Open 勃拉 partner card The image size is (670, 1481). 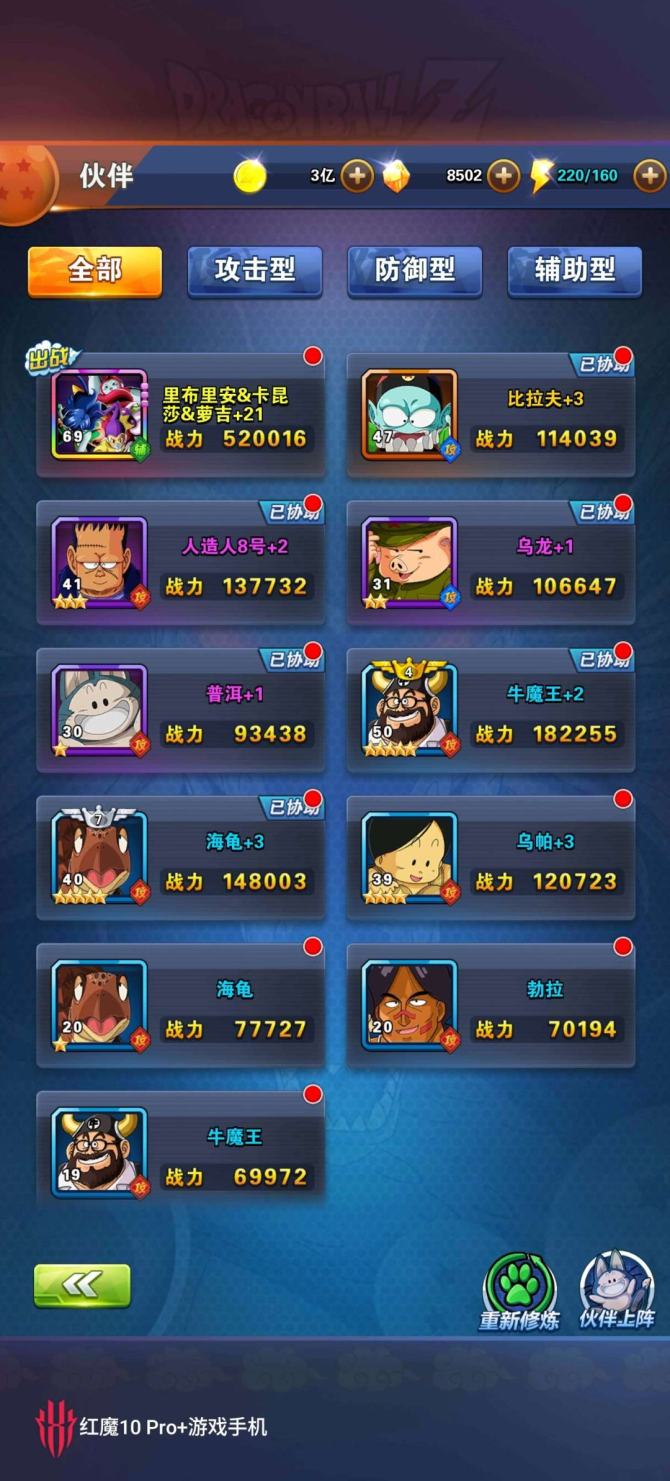click(491, 1008)
